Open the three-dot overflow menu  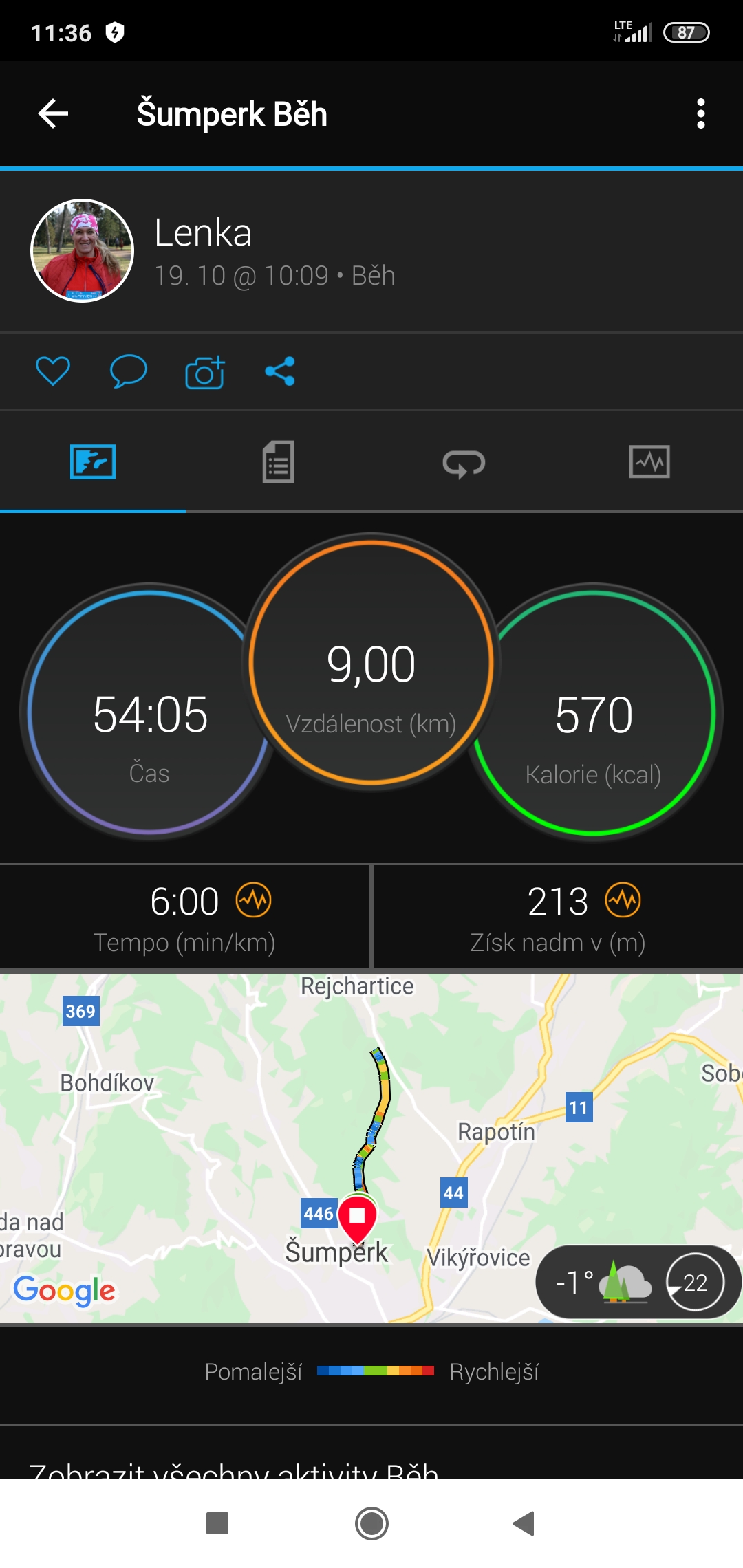(x=701, y=113)
